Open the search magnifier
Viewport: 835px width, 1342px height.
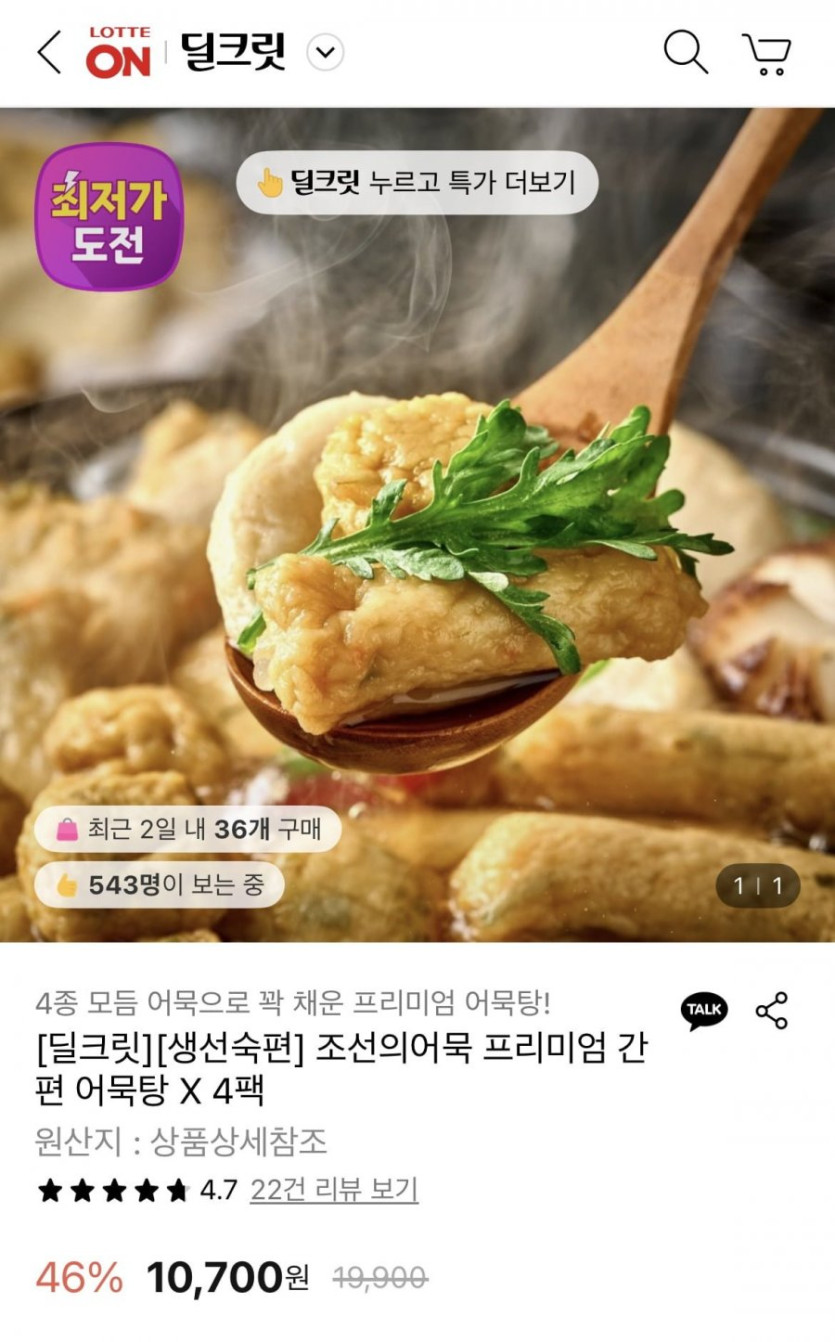point(685,53)
